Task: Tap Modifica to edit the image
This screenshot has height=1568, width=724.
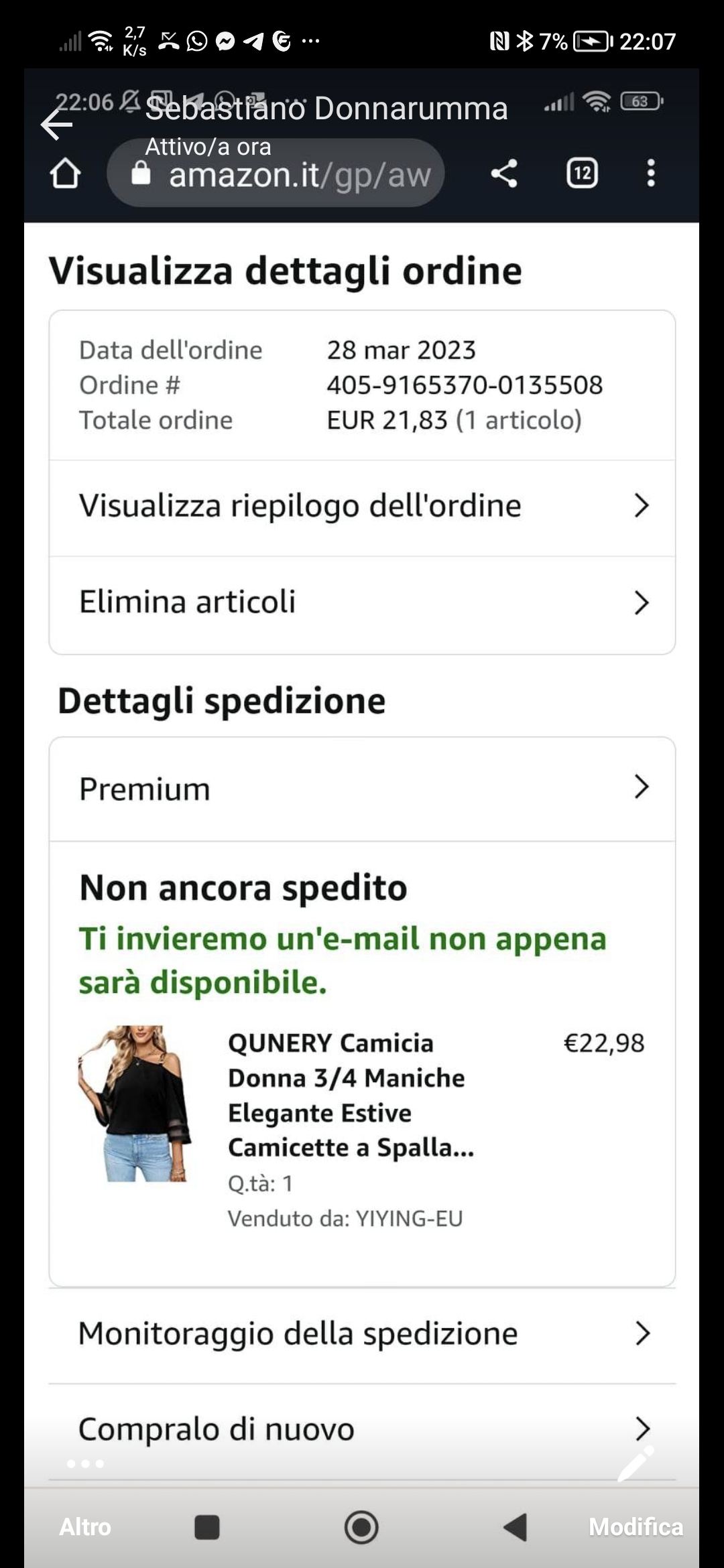Action: [636, 1526]
